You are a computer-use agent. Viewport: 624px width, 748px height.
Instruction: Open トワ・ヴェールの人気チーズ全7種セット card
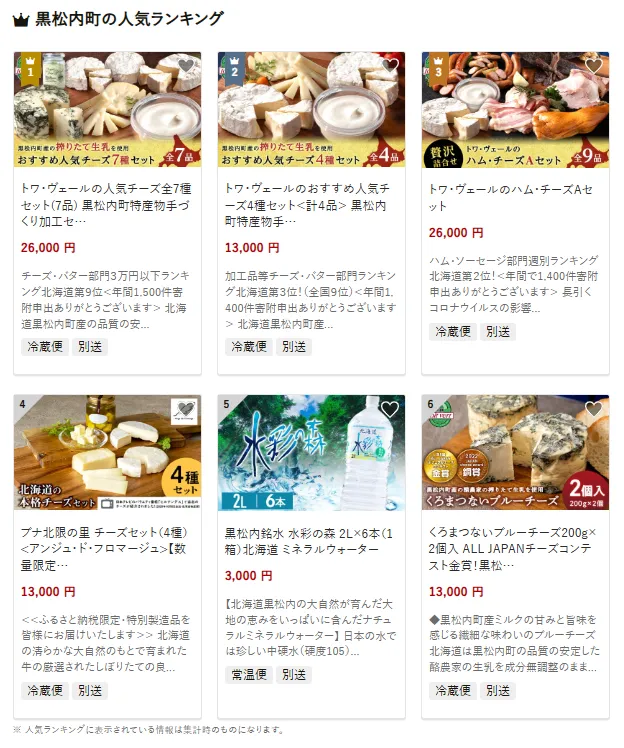tap(106, 205)
